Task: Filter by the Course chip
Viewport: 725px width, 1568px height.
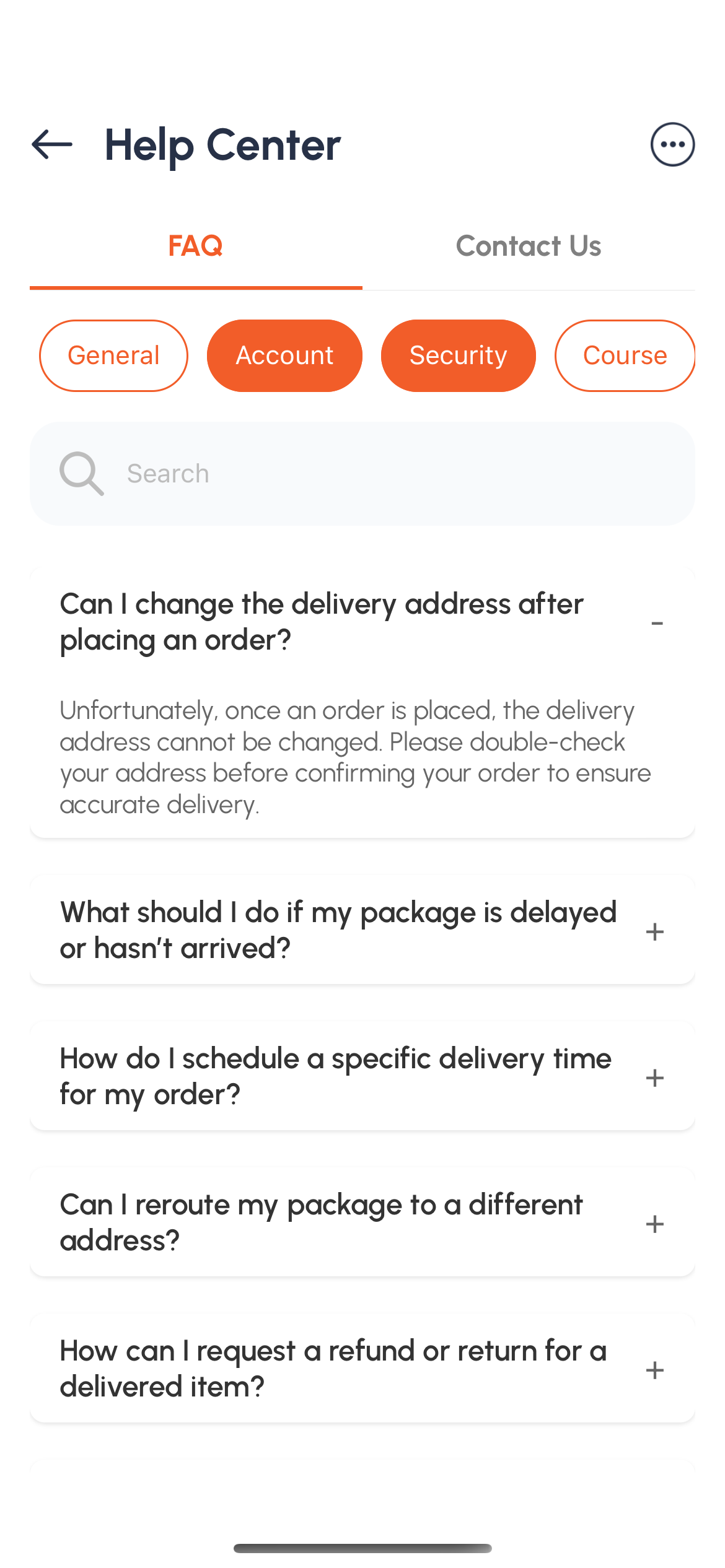Action: coord(625,355)
